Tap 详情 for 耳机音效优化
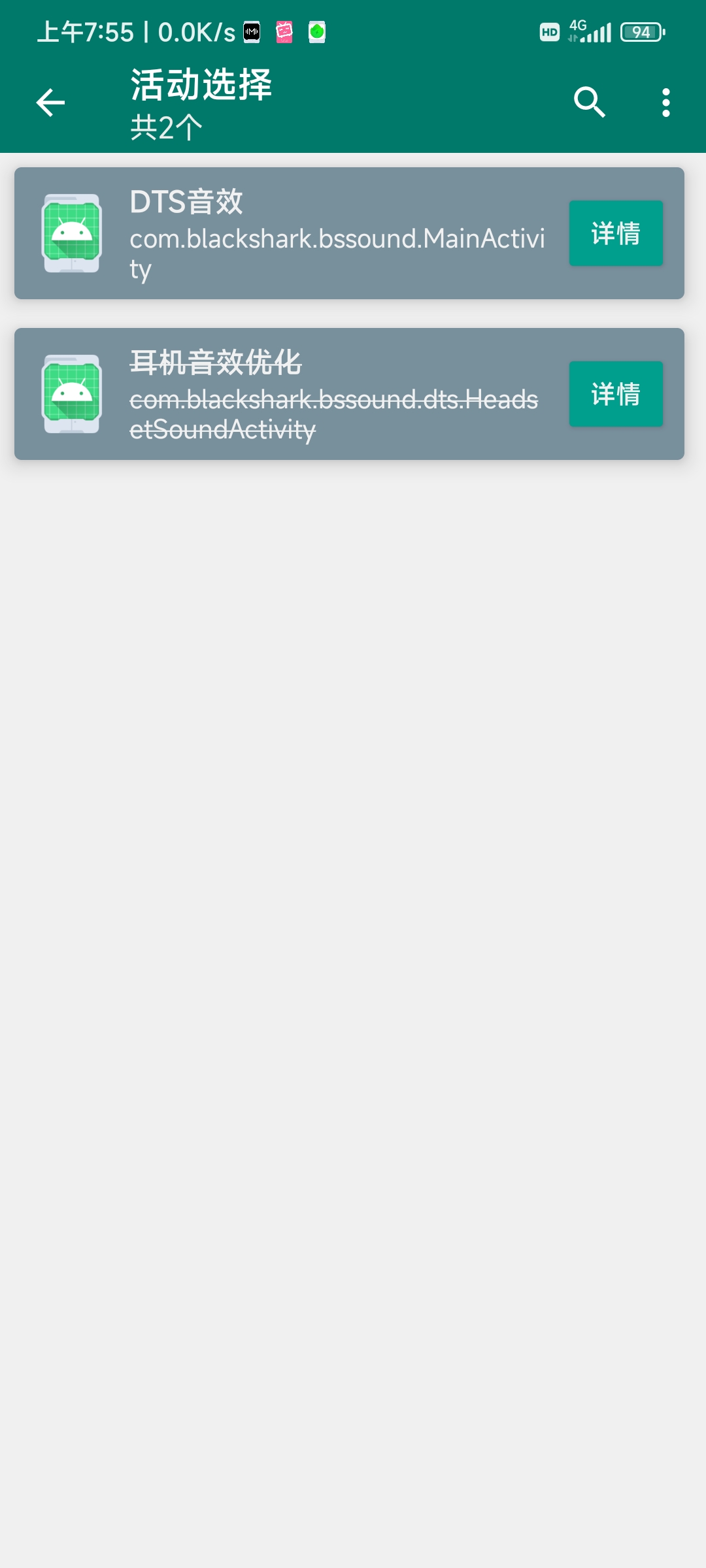 pyautogui.click(x=616, y=394)
